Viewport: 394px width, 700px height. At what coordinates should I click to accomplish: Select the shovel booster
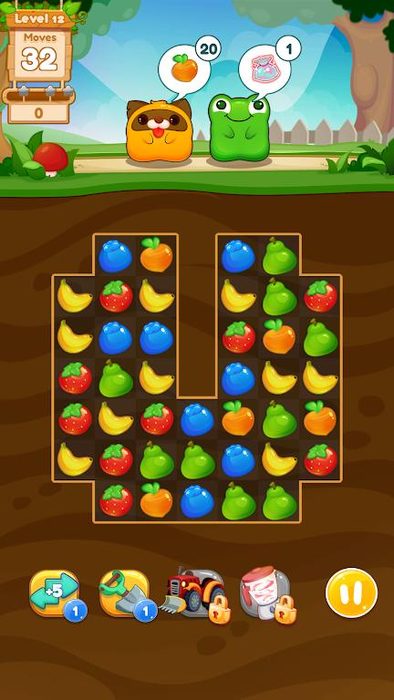(x=124, y=593)
